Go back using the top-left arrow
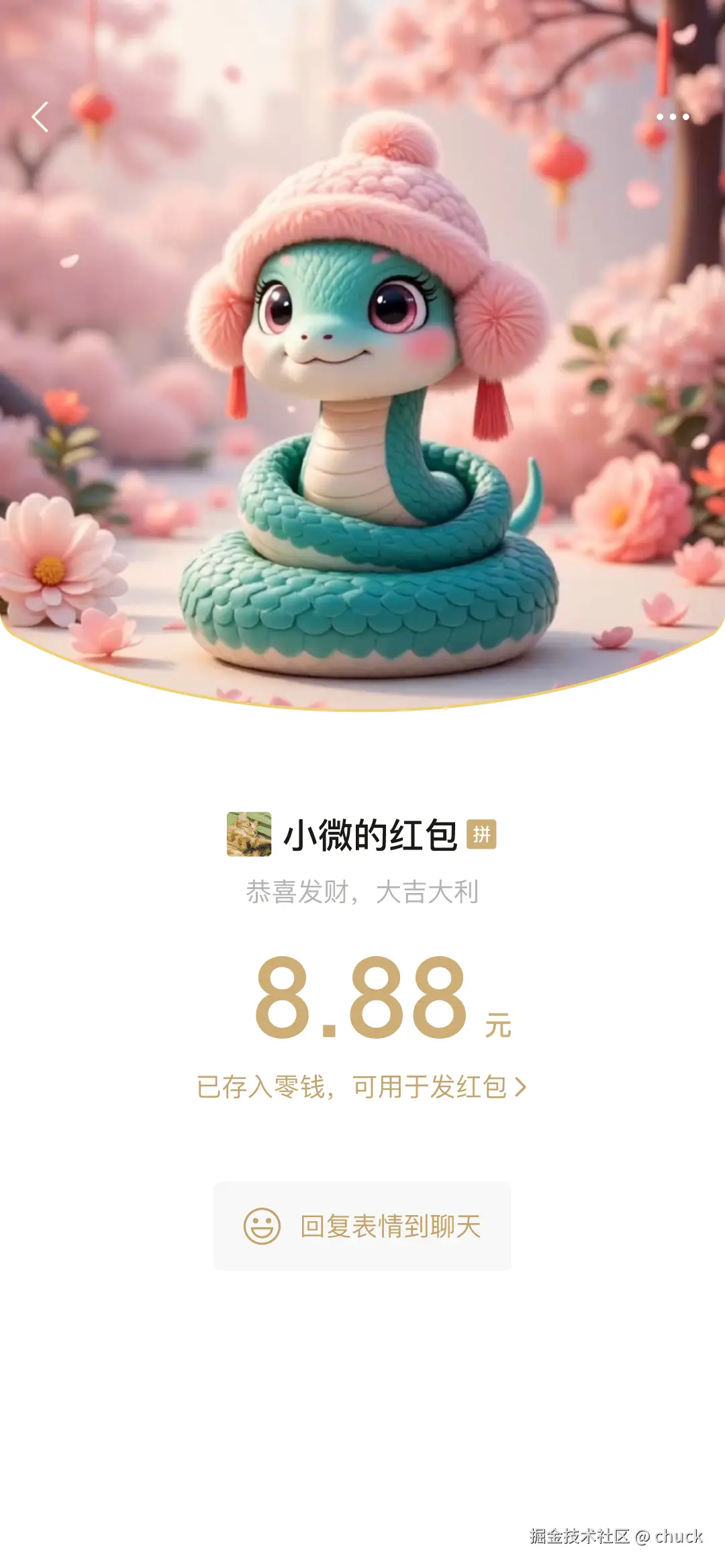The height and width of the screenshot is (1568, 725). point(40,117)
